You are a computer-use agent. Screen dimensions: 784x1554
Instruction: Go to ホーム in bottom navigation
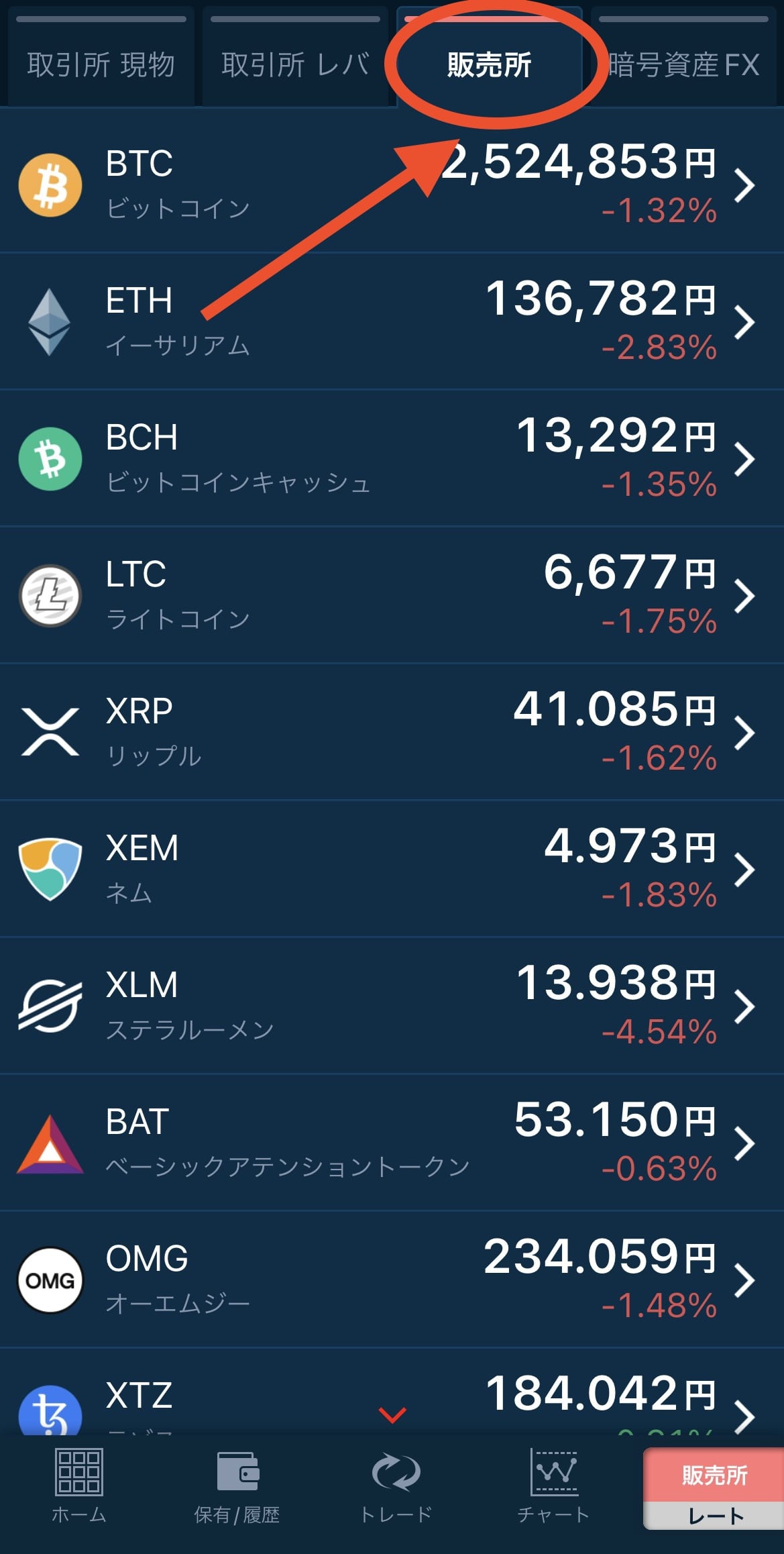pyautogui.click(x=78, y=1486)
